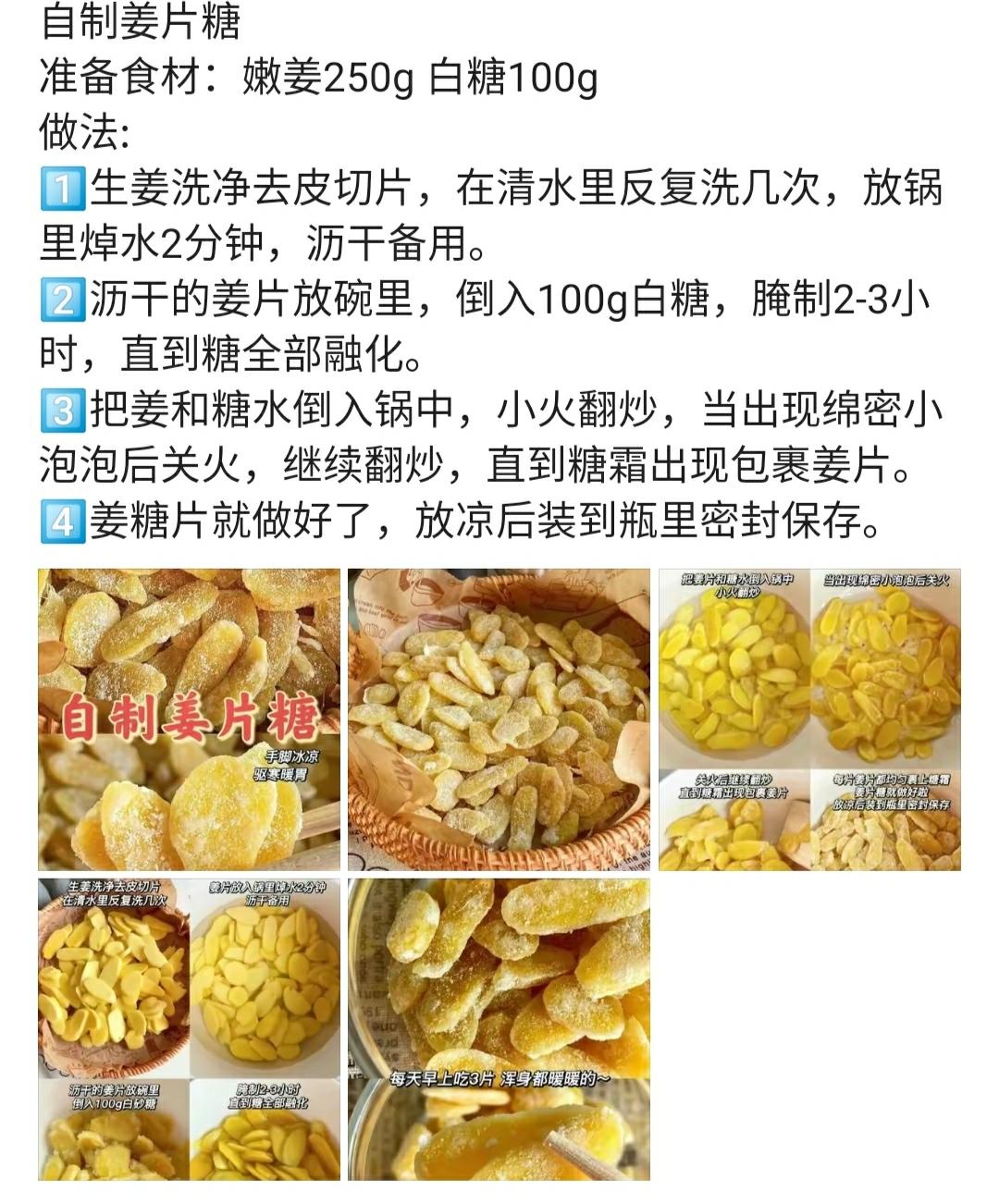Open the first photo titled 自制姜片糖
The image size is (999, 1204).
point(189,719)
